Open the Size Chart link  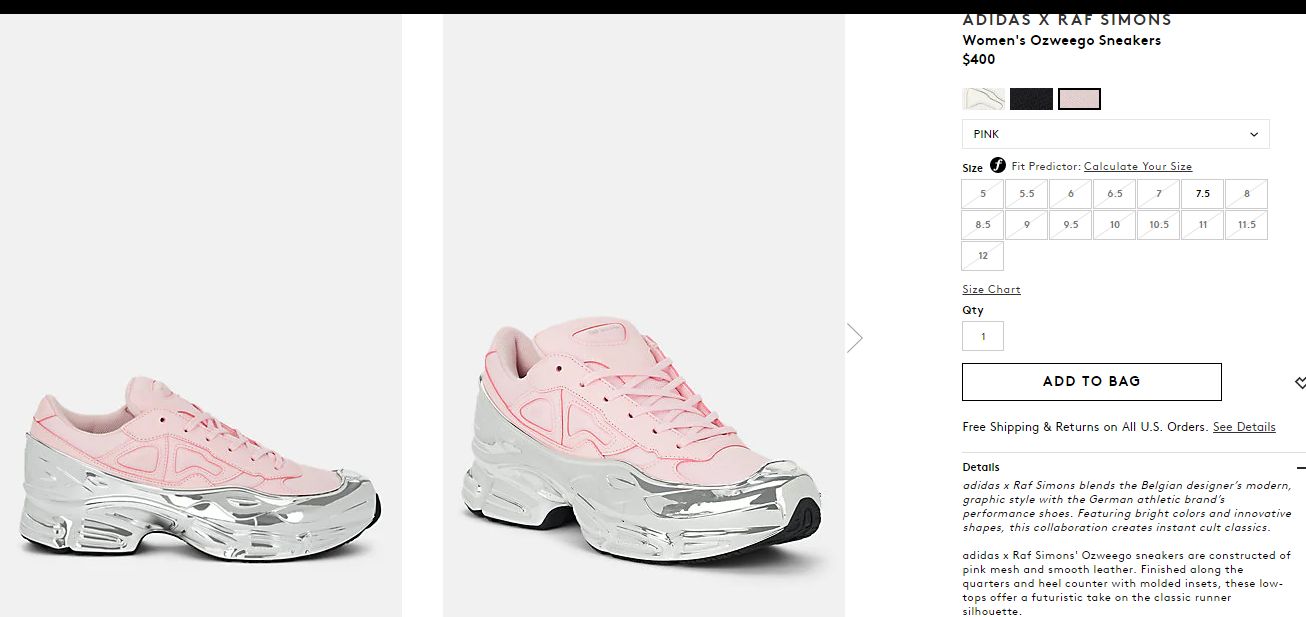(991, 290)
